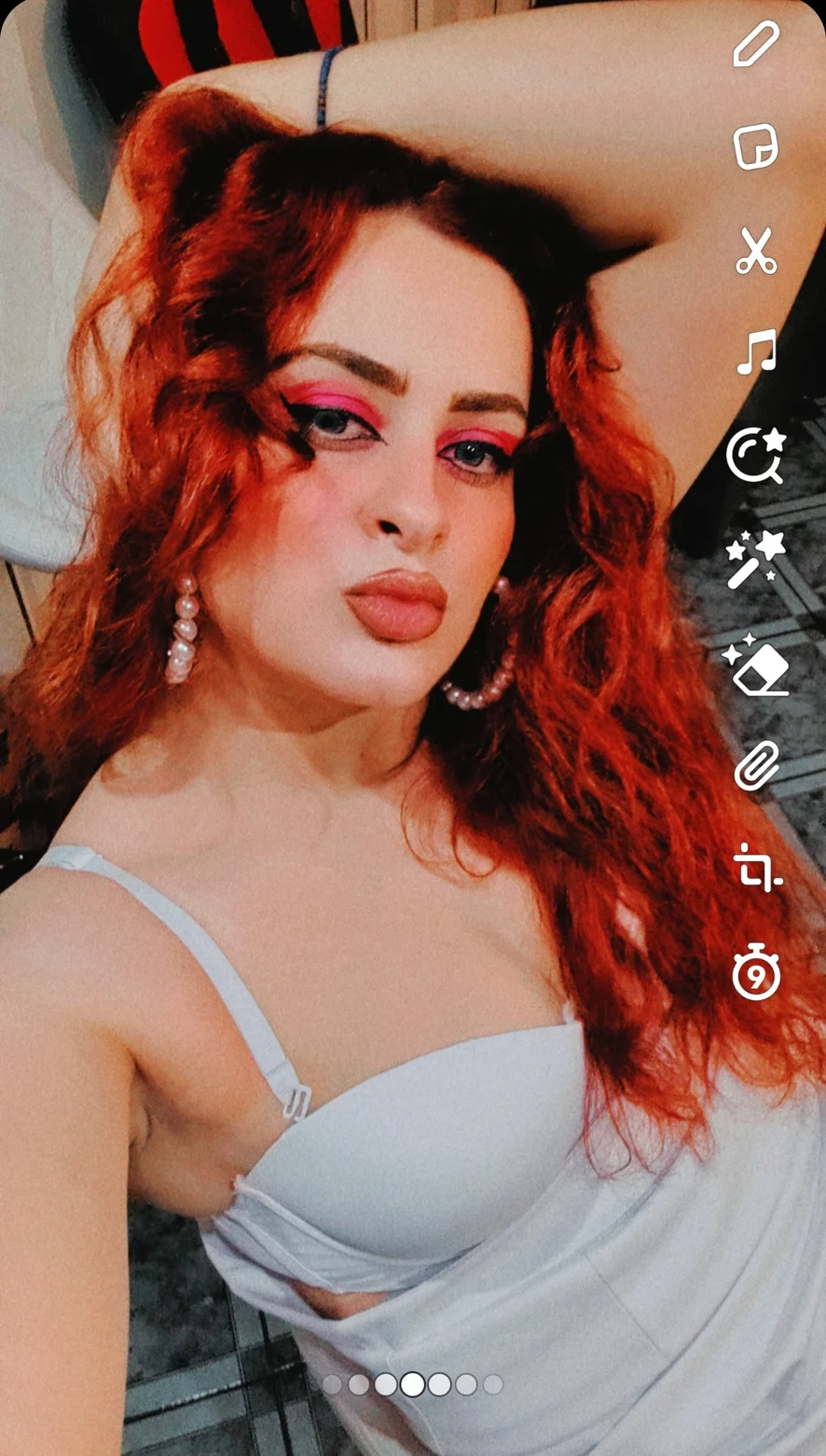The height and width of the screenshot is (1456, 826).
Task: Open the pencil drawing tool
Action: click(x=755, y=45)
